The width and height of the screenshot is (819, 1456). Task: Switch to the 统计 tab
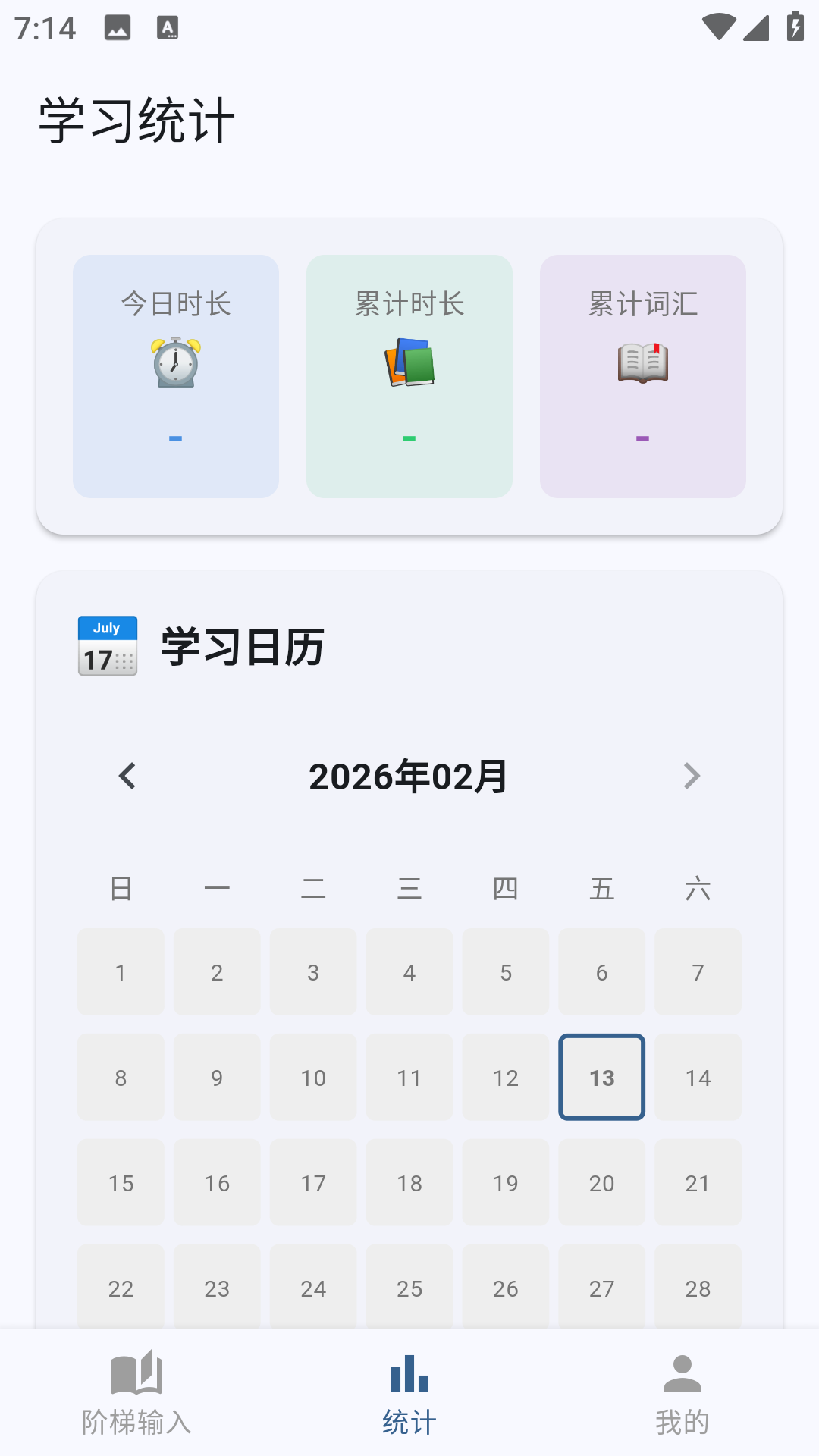pyautogui.click(x=409, y=1403)
